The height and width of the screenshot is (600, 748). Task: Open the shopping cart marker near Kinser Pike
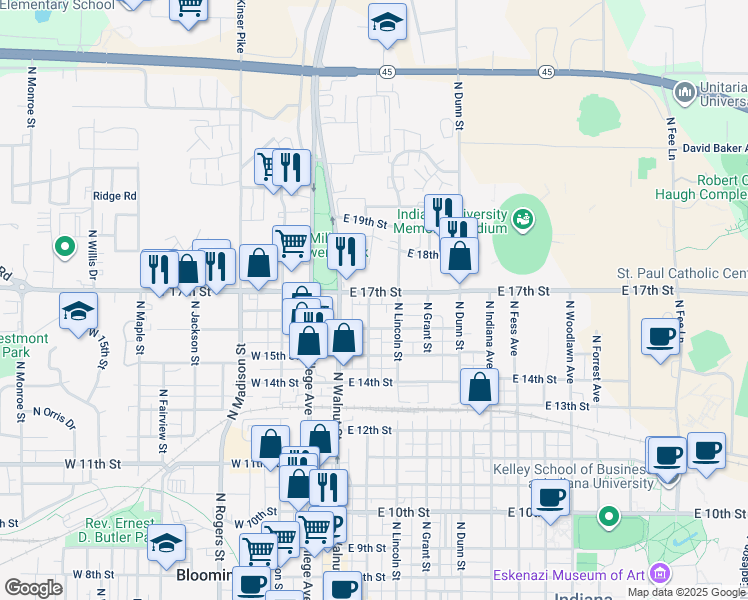(x=267, y=166)
